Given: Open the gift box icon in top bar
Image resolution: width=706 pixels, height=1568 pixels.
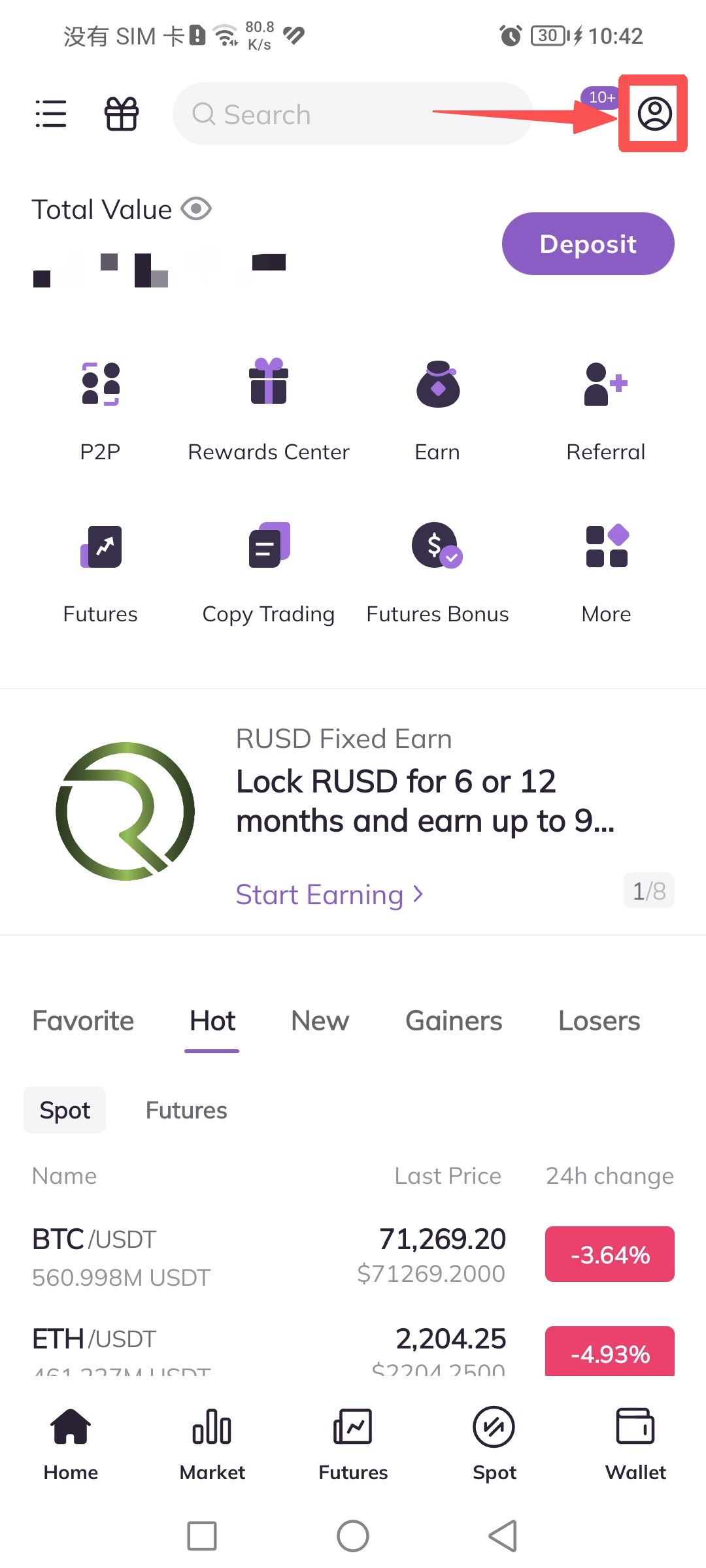Looking at the screenshot, I should tap(122, 114).
